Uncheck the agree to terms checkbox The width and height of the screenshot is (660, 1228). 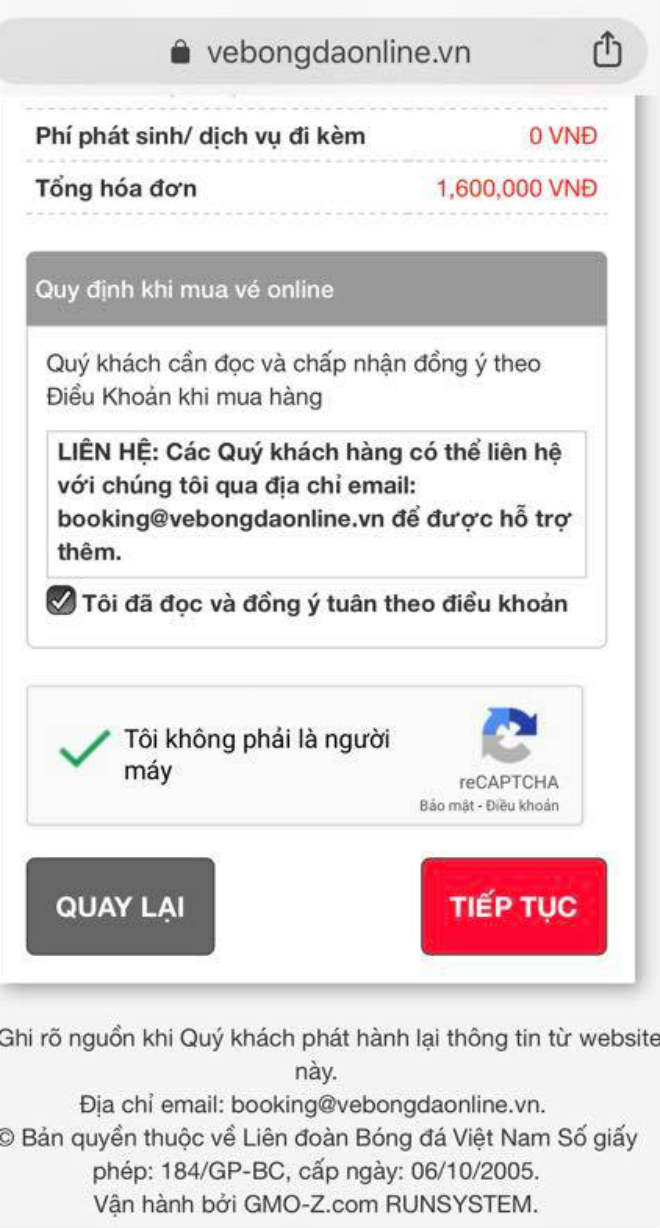click(x=61, y=602)
